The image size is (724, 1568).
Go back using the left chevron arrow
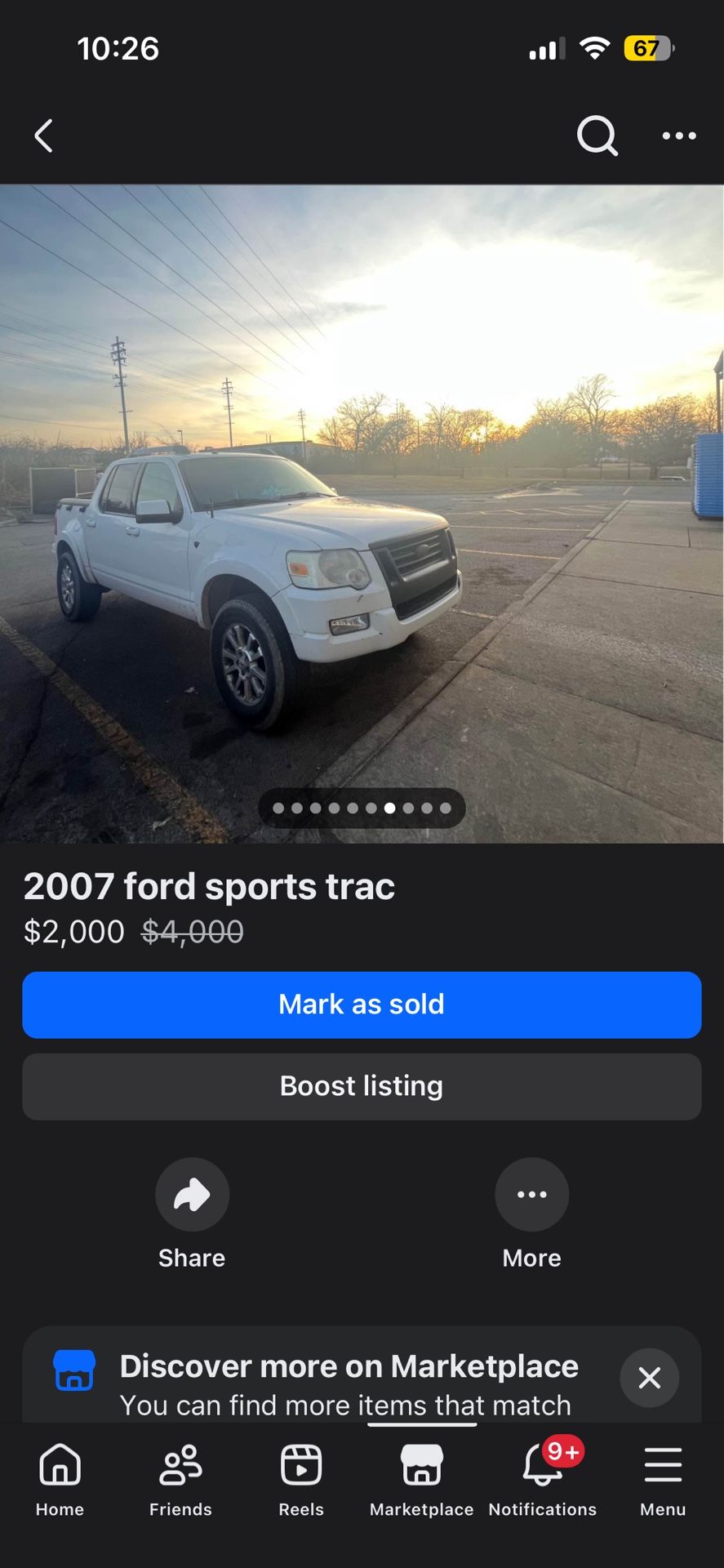pyautogui.click(x=43, y=136)
